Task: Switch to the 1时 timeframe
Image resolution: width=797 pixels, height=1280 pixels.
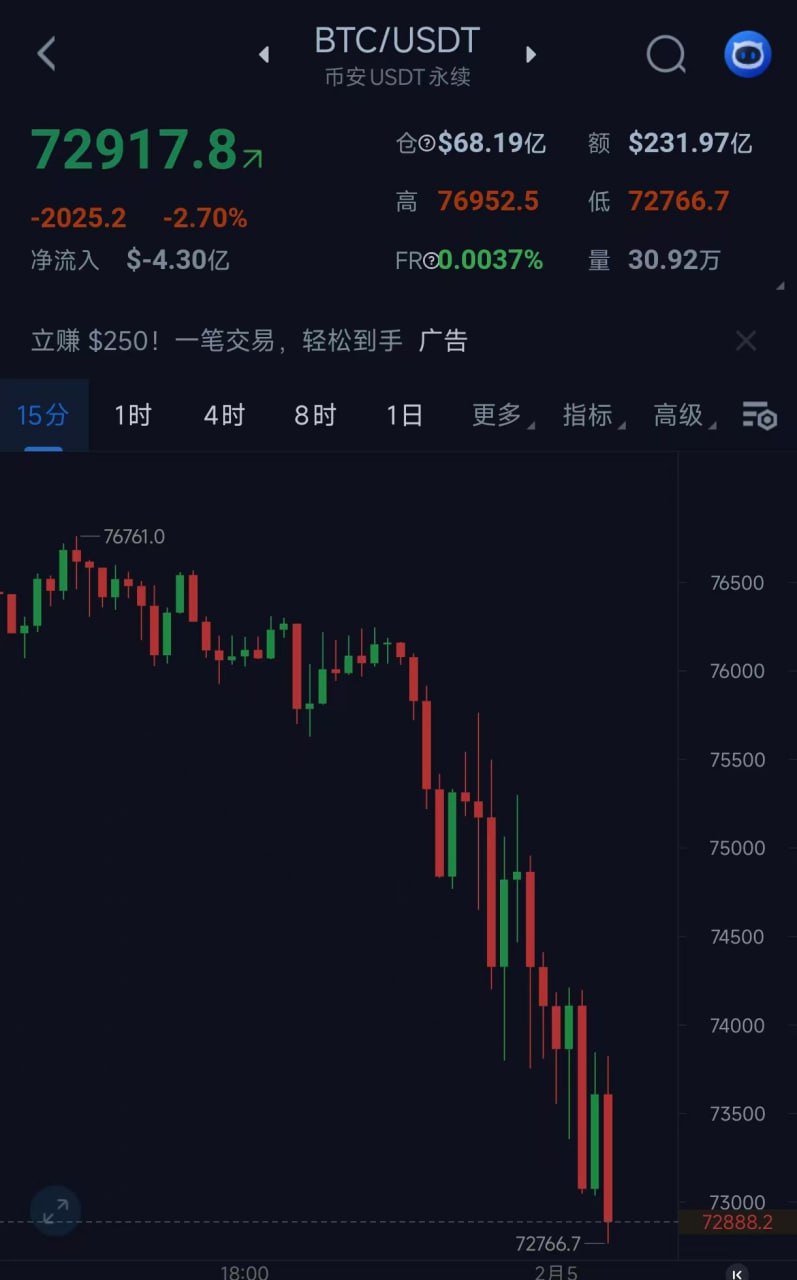Action: 132,415
